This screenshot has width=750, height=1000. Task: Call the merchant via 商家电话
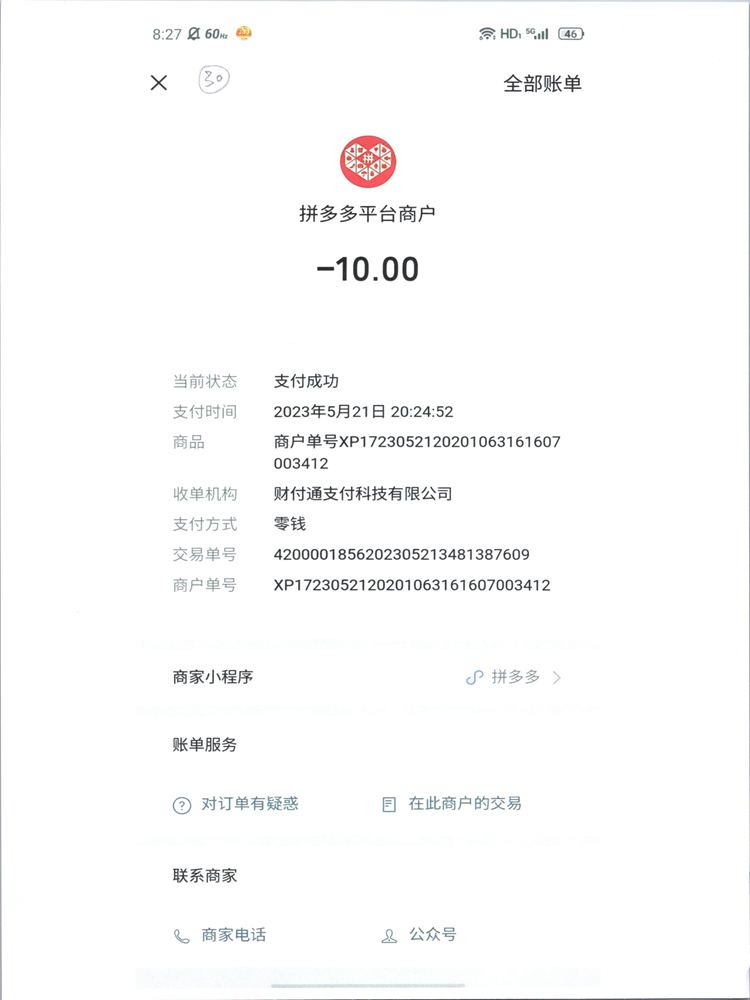[x=221, y=935]
